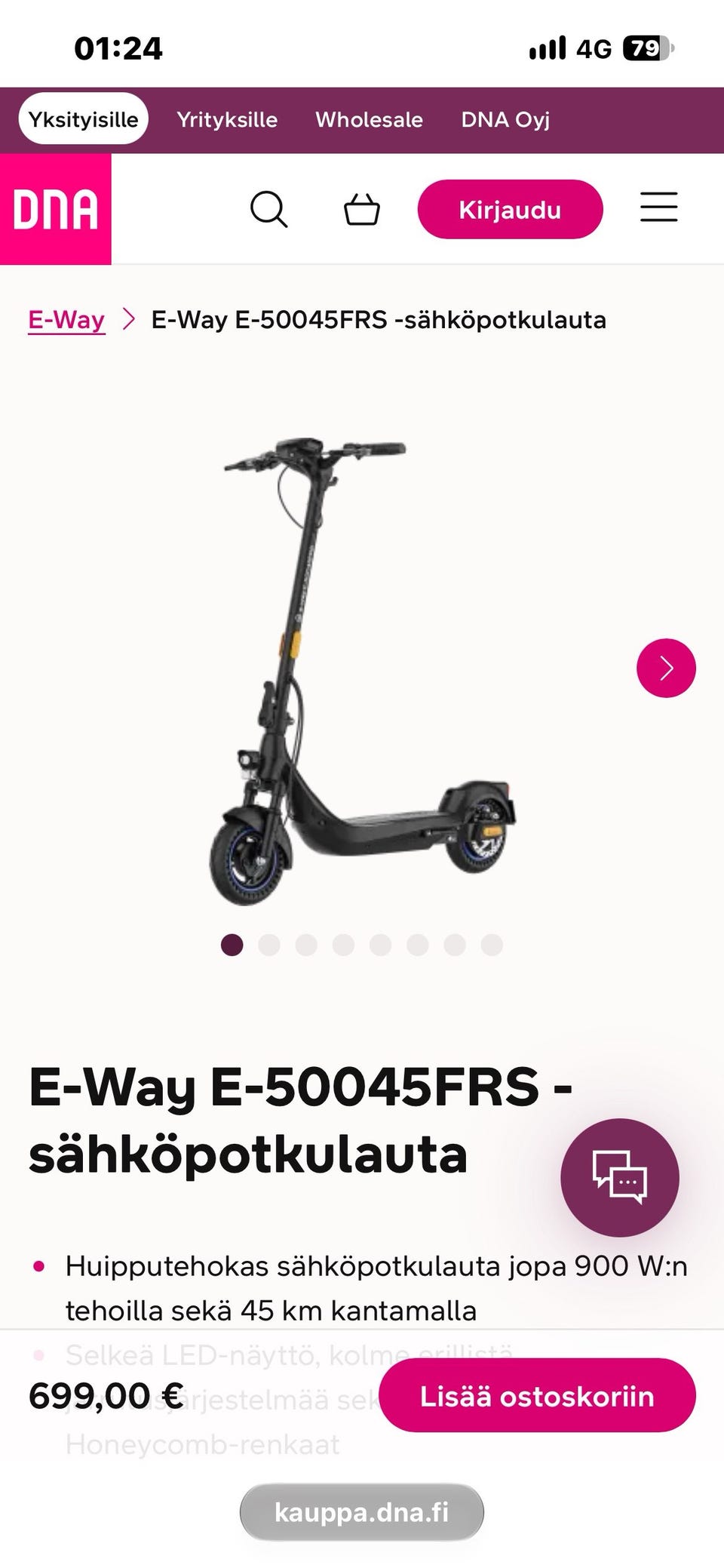Switch to Wholesale tab

[x=369, y=119]
